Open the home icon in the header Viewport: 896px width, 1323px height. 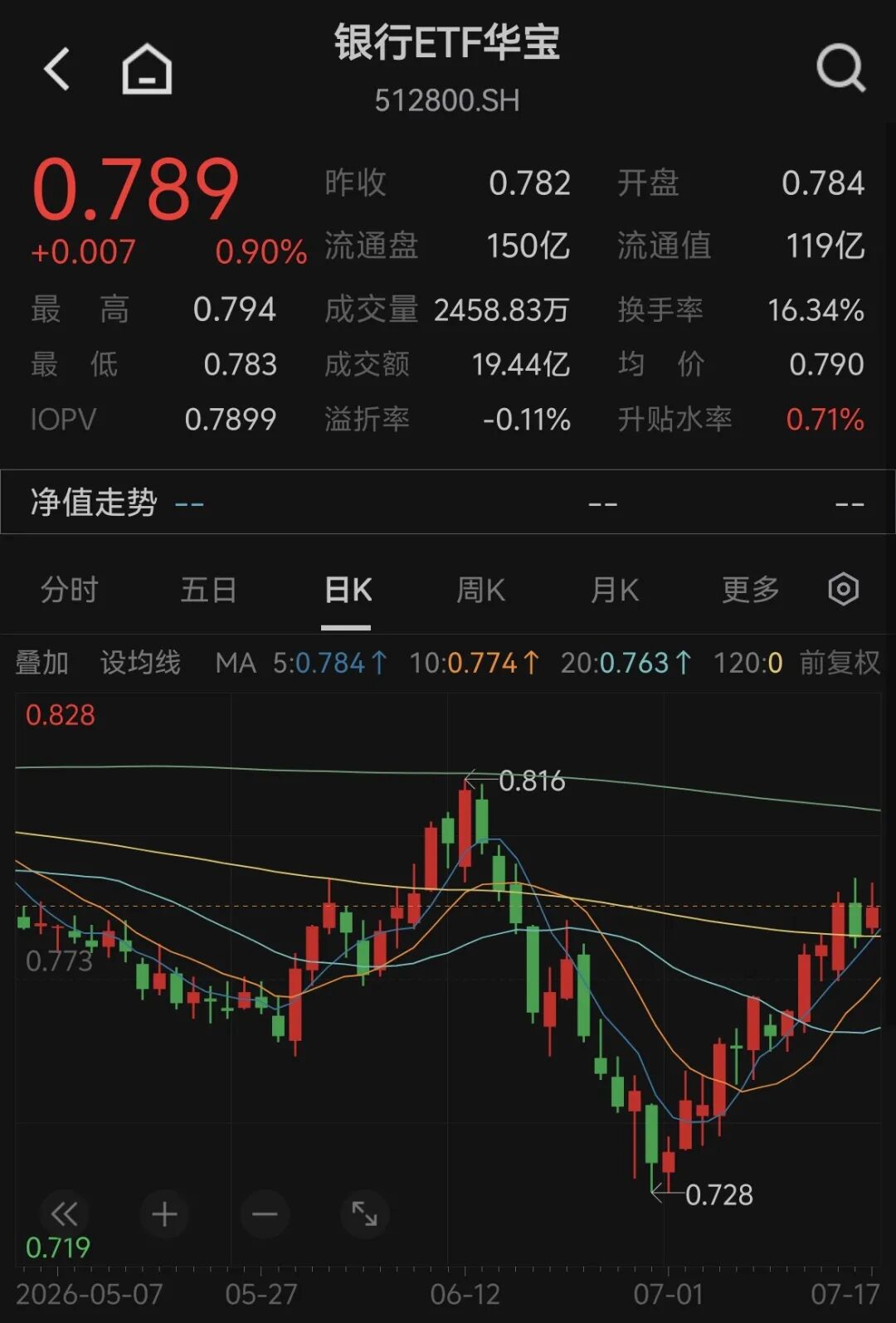click(147, 68)
